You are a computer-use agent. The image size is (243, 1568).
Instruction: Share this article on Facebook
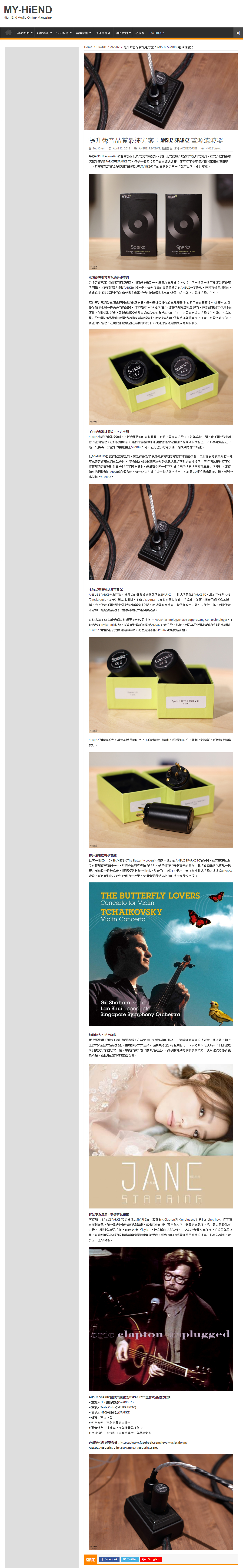click(109, 1559)
